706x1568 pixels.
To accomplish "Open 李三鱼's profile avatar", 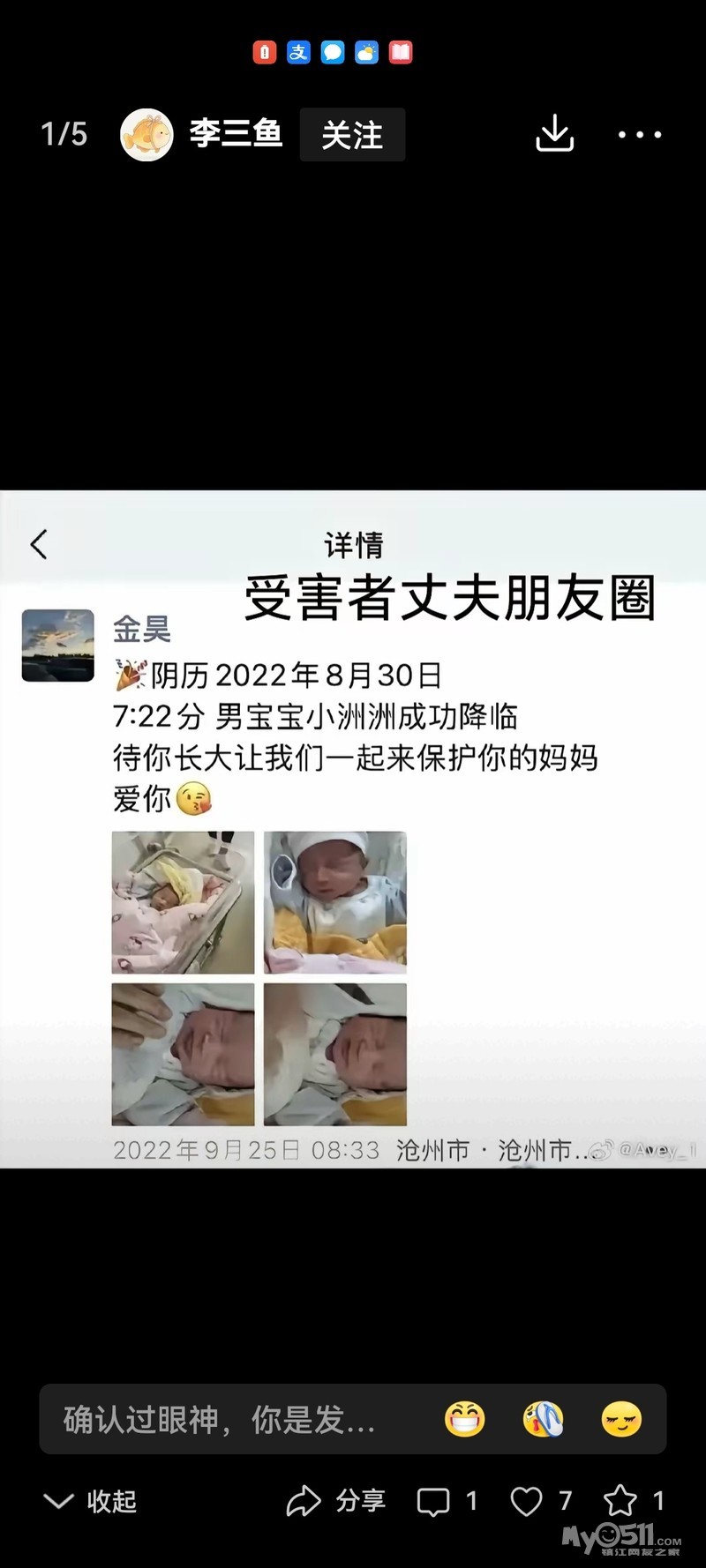I will click(146, 135).
